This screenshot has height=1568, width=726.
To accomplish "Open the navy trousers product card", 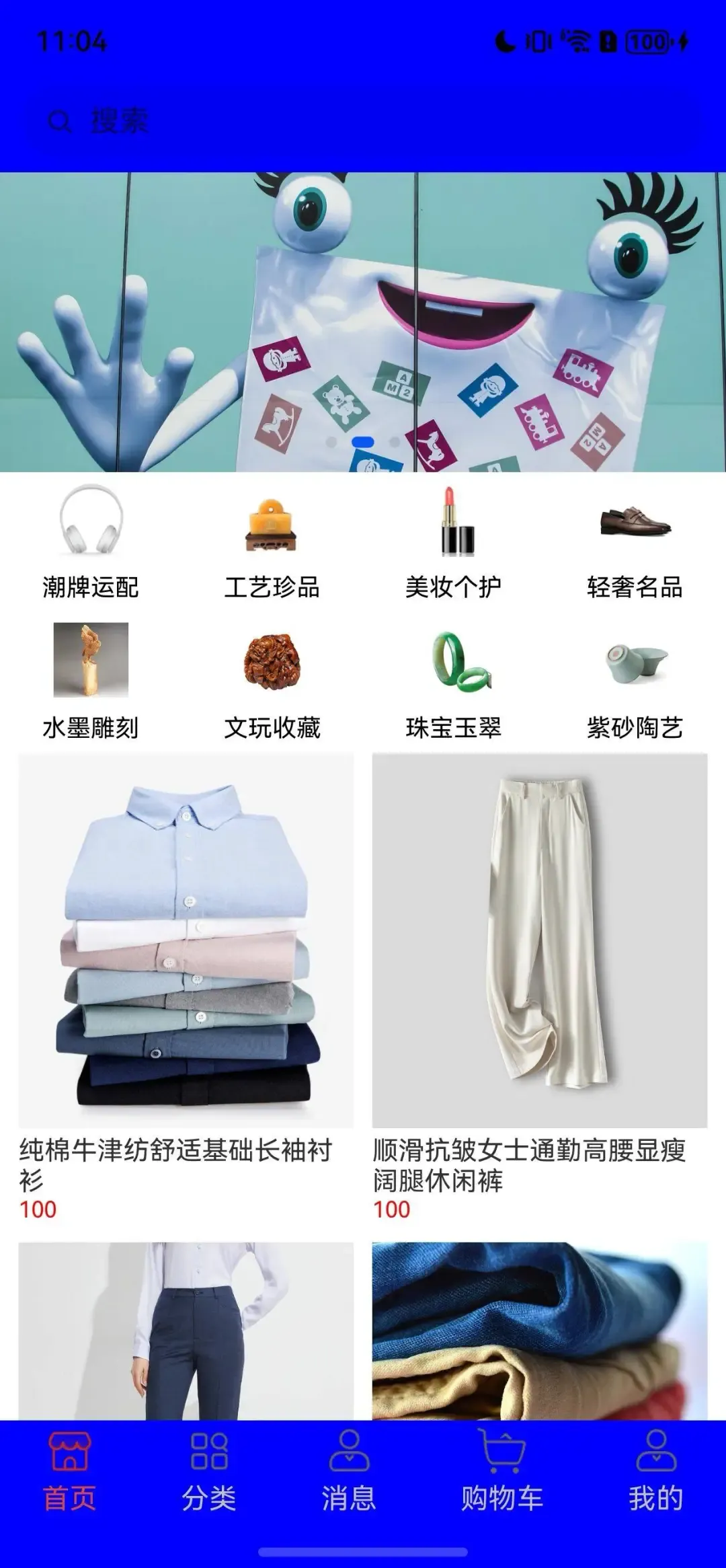I will 186,1331.
